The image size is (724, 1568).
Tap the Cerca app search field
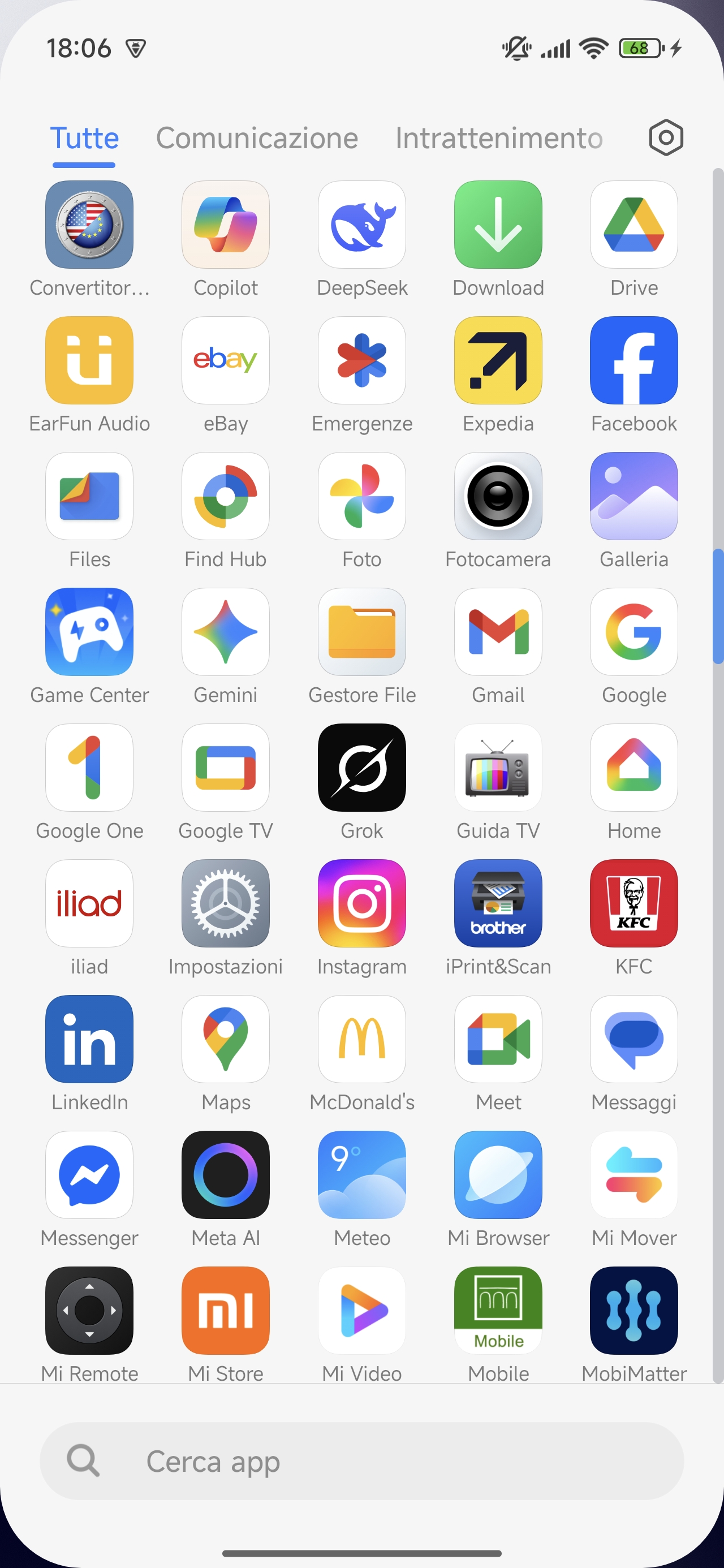click(x=361, y=1461)
